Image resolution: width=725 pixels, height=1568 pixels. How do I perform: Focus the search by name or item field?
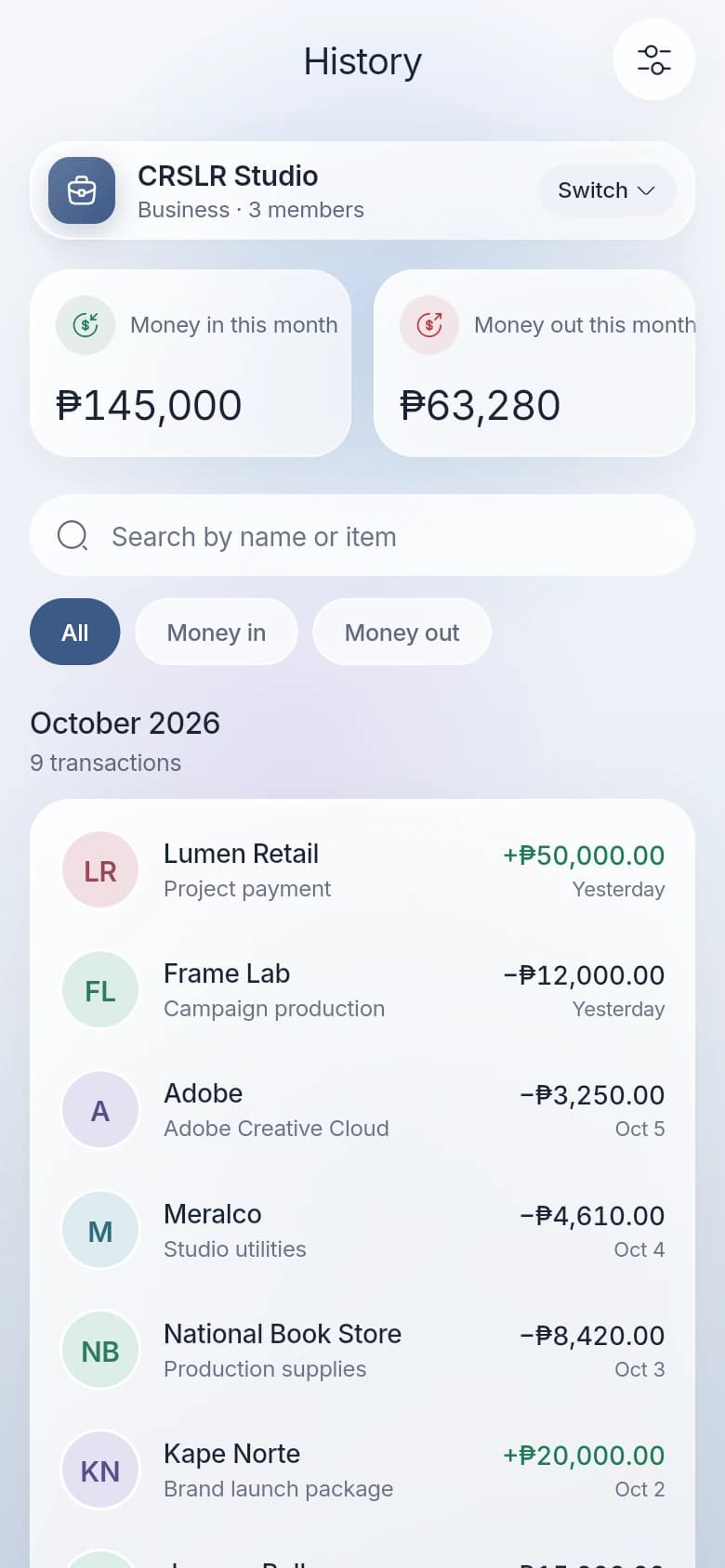click(362, 535)
